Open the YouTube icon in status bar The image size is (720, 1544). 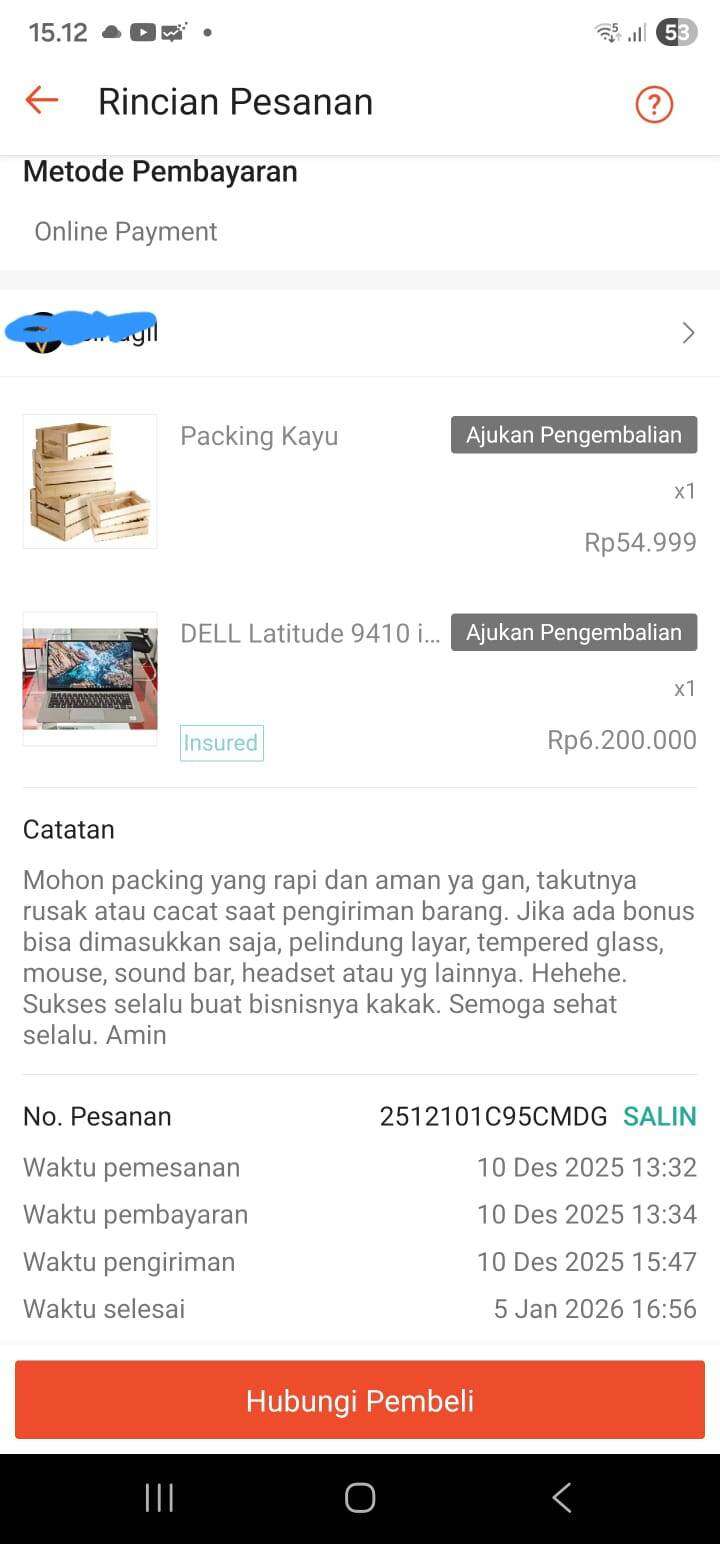point(142,32)
